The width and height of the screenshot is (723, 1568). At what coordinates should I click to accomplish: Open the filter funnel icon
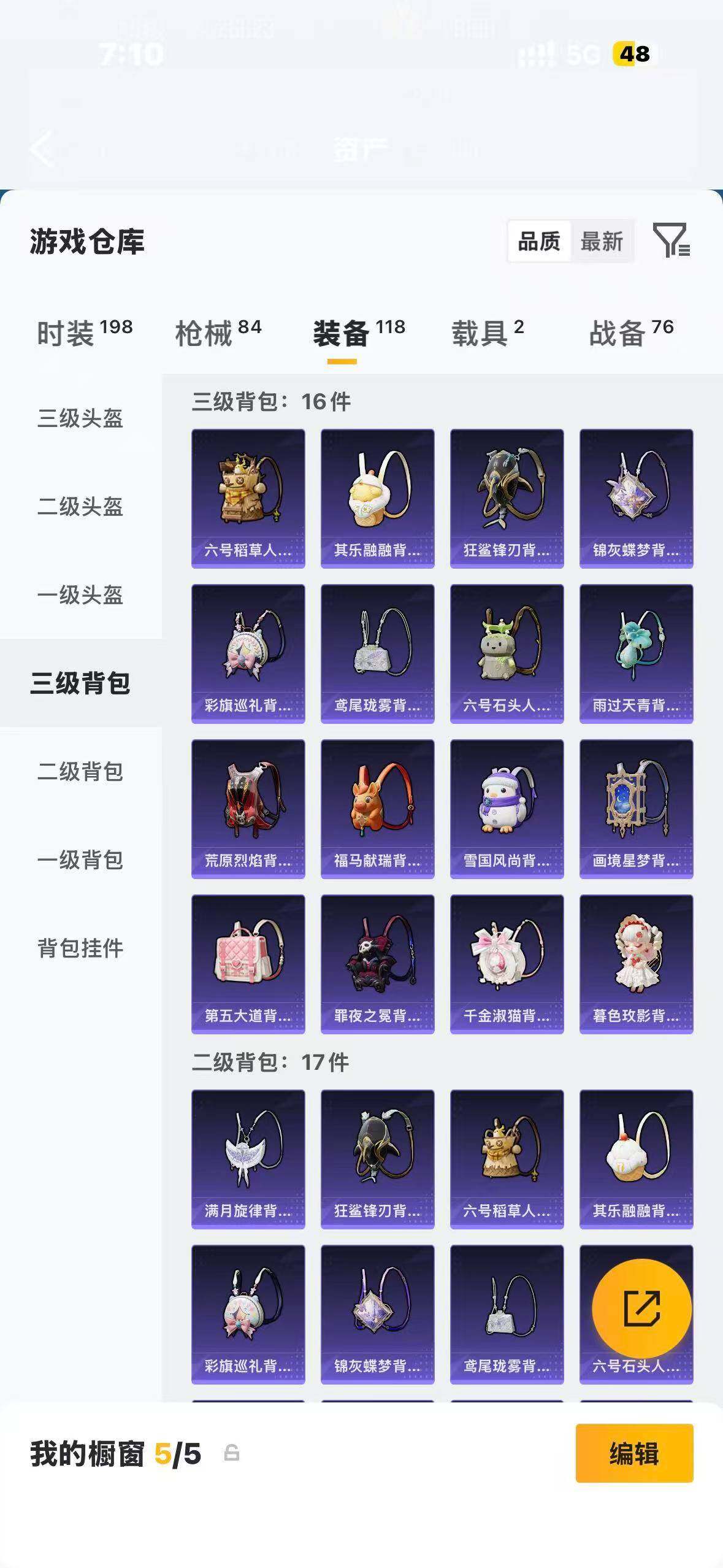(671, 240)
